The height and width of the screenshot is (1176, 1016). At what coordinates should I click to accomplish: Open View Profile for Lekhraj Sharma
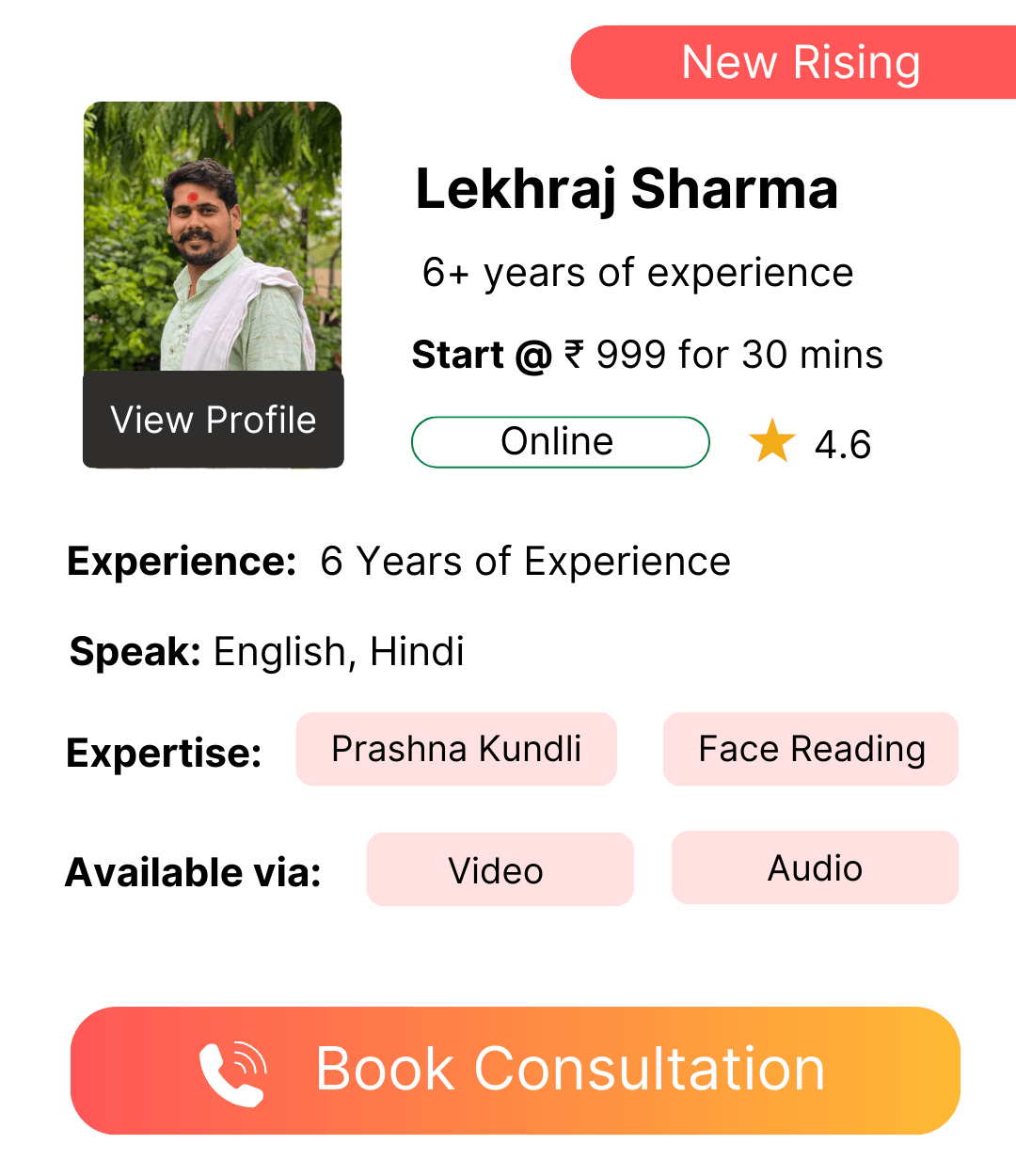214,420
